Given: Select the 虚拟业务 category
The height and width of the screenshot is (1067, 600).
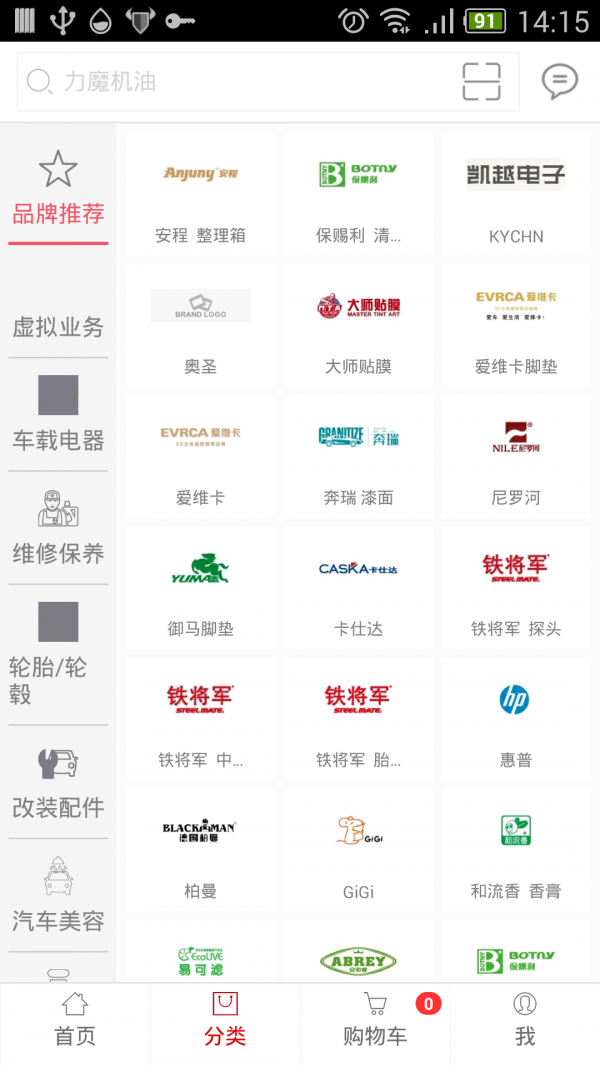Looking at the screenshot, I should [x=58, y=326].
